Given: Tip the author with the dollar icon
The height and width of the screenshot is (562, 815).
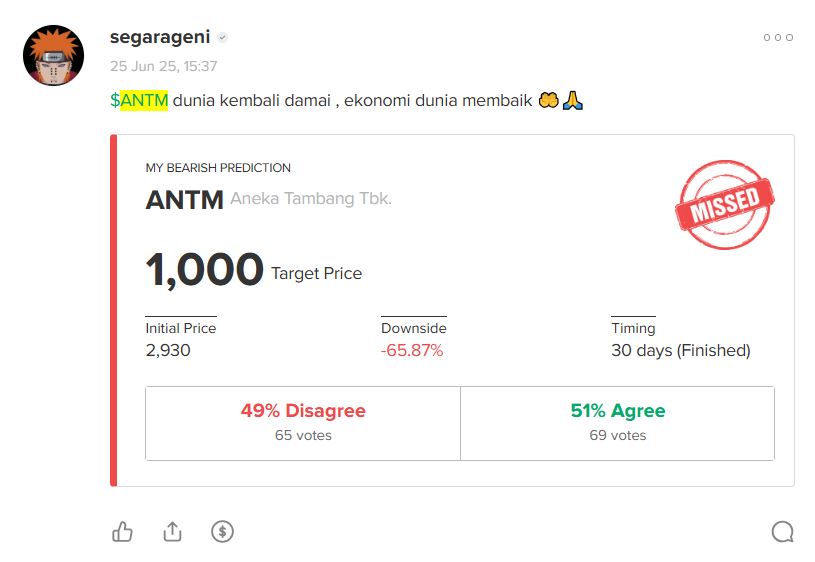Looking at the screenshot, I should pos(222,532).
